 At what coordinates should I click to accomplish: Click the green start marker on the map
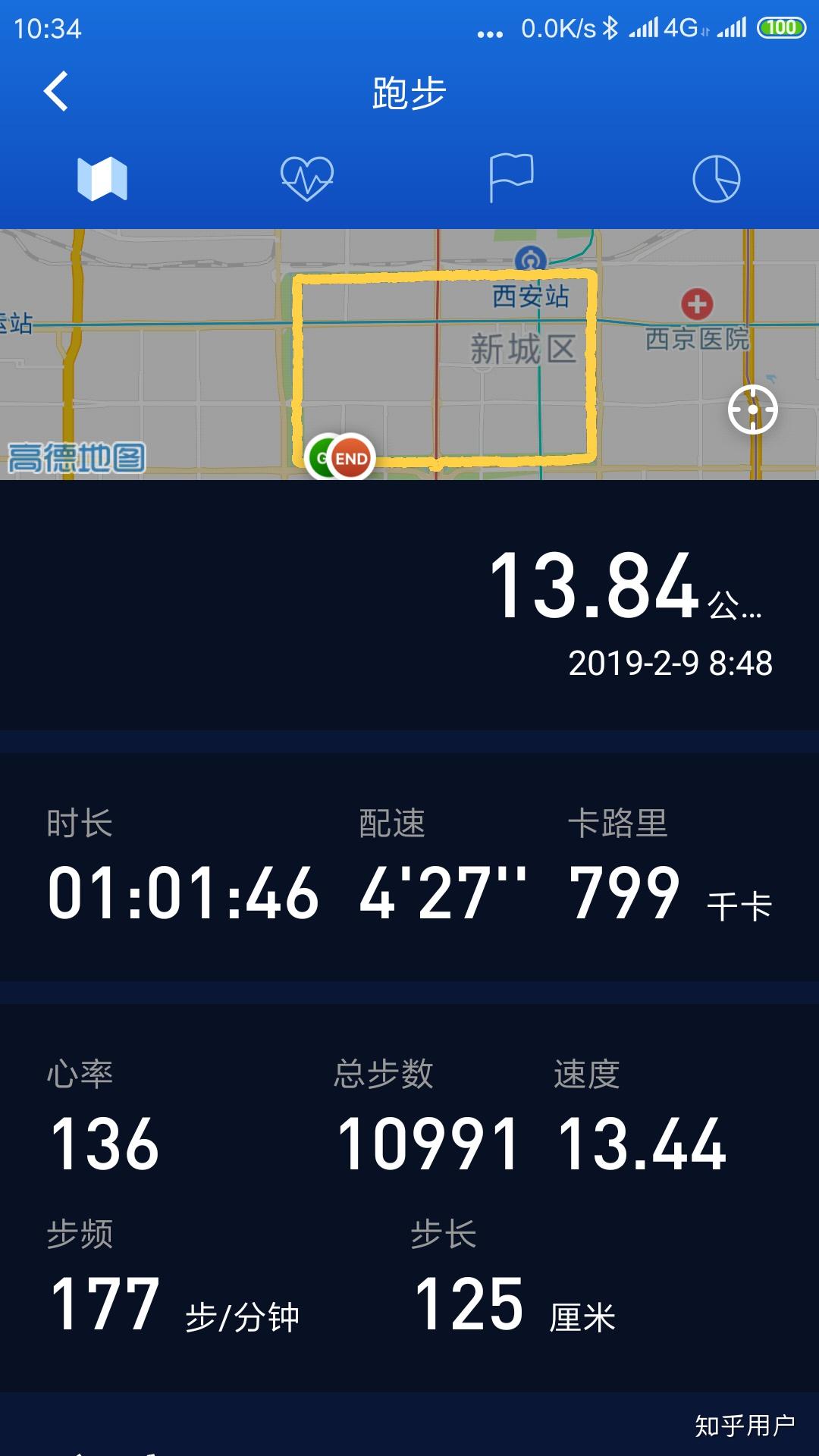[323, 456]
